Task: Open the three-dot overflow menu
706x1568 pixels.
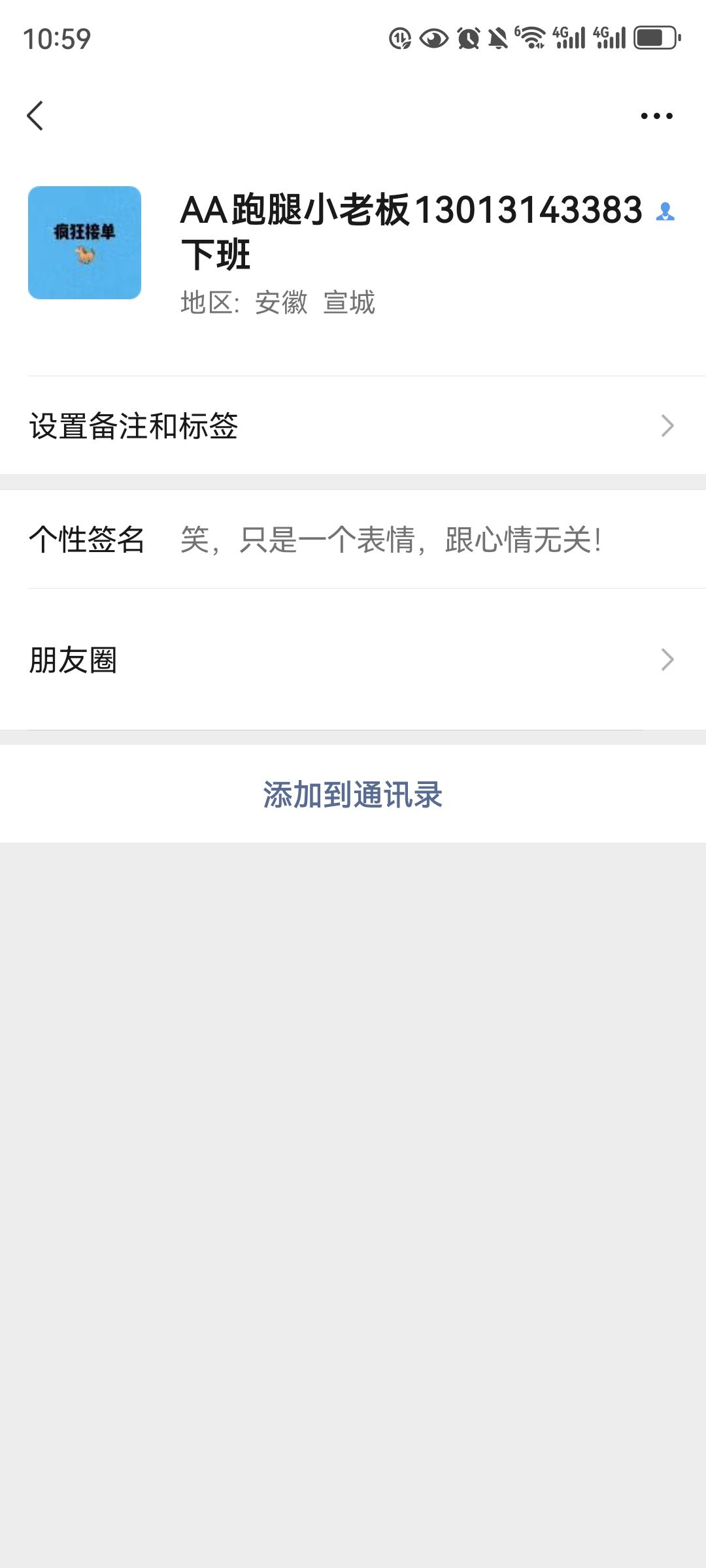Action: 656,116
